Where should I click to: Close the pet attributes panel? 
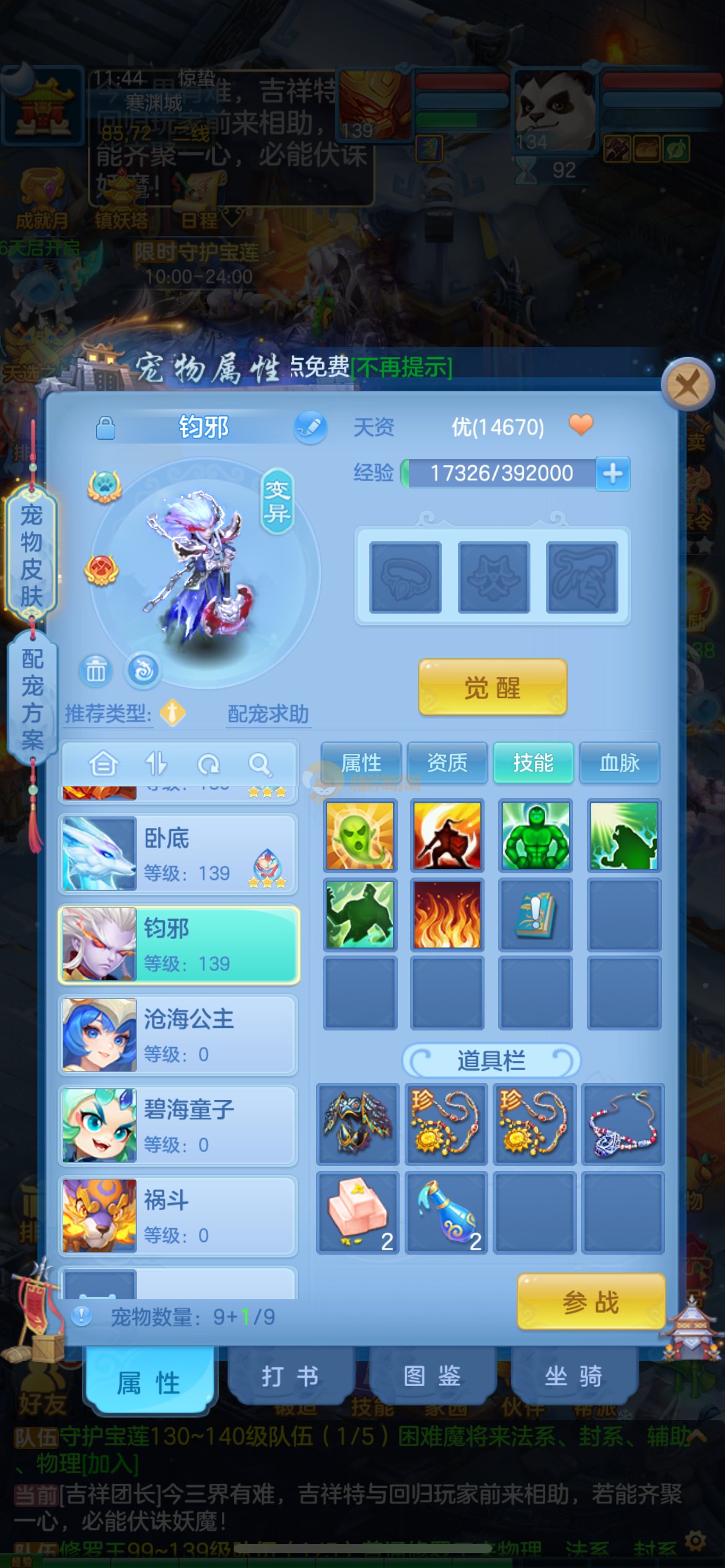687,385
